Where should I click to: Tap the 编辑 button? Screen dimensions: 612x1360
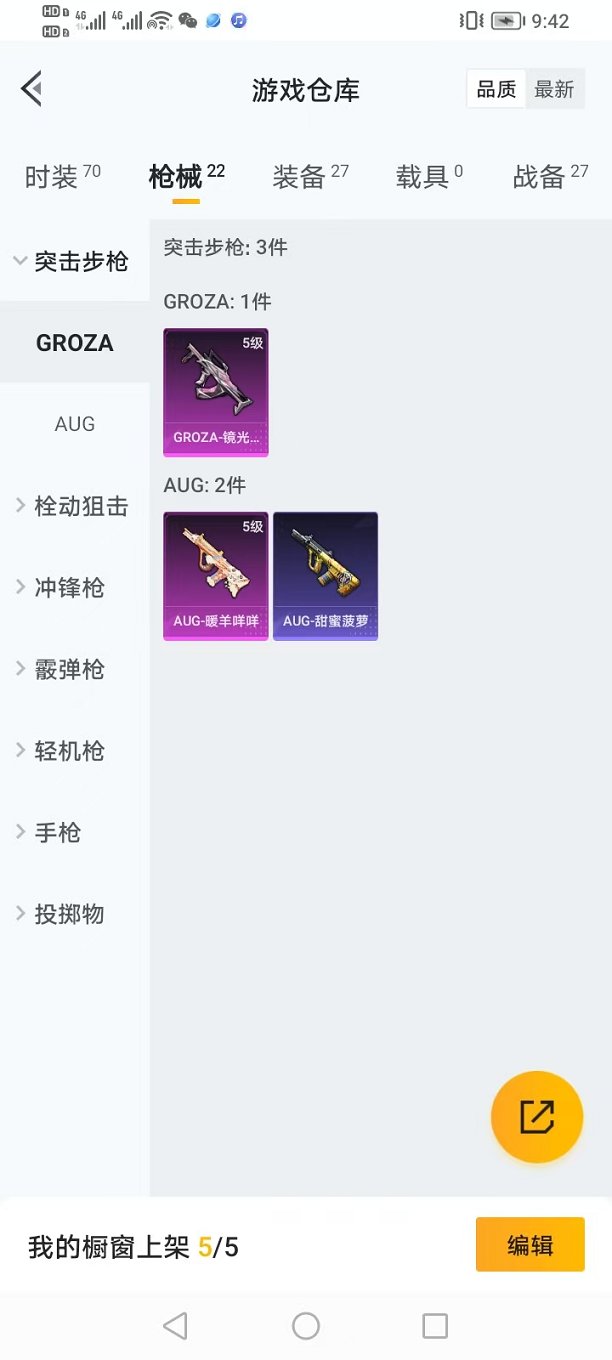point(529,1245)
